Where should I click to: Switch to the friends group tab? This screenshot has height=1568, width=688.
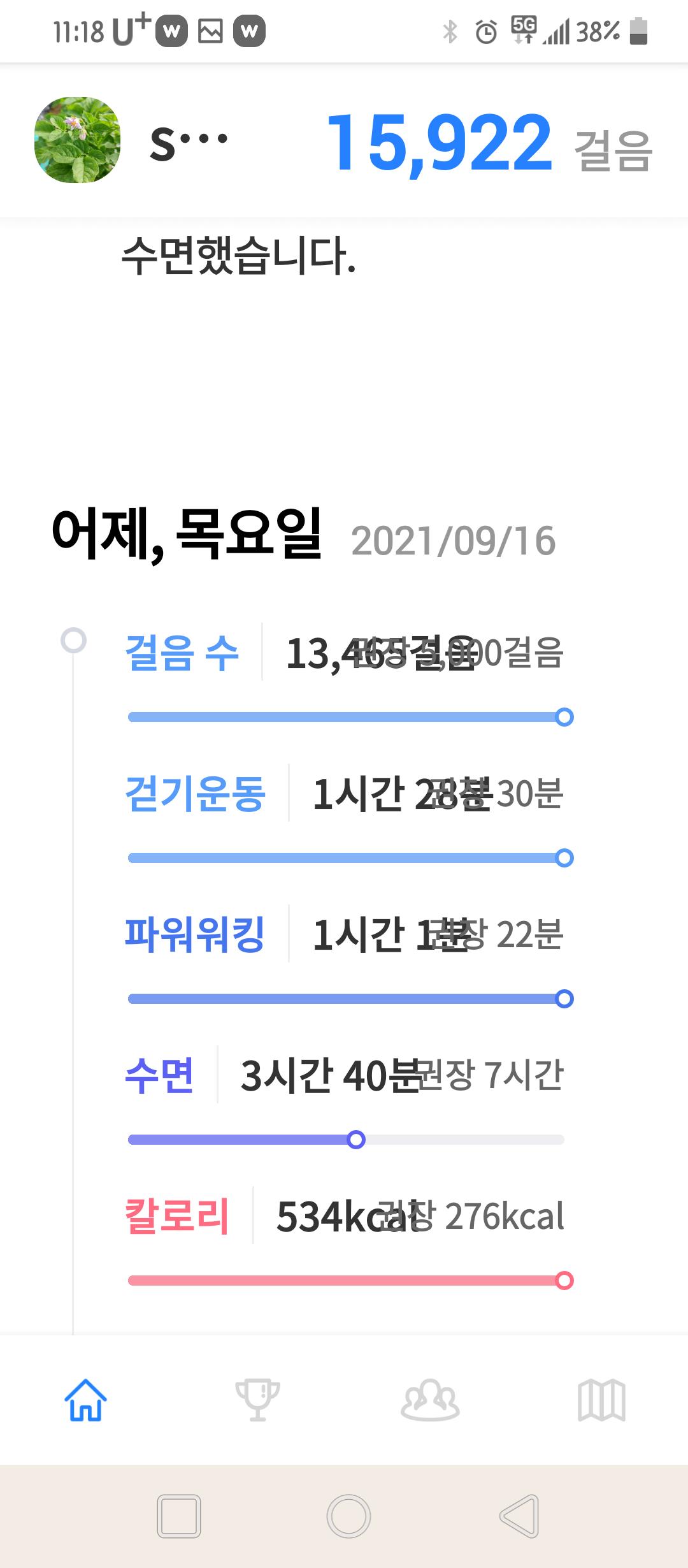[430, 1401]
